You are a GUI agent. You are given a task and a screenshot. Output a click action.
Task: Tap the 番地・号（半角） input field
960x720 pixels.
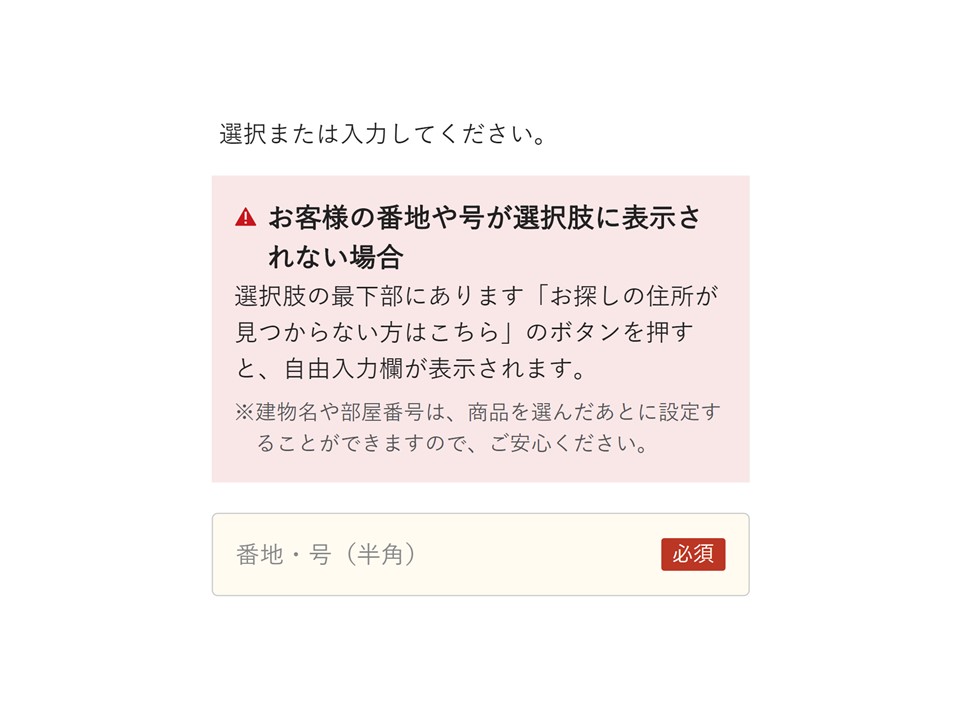pos(440,555)
